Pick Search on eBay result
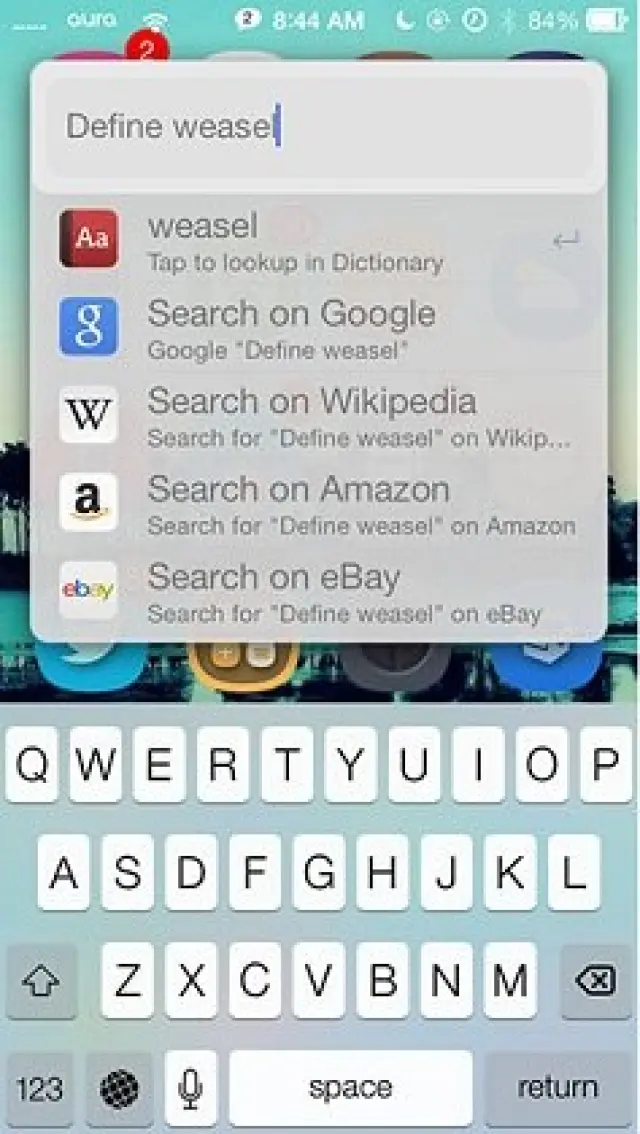The width and height of the screenshot is (640, 1134). tap(318, 590)
